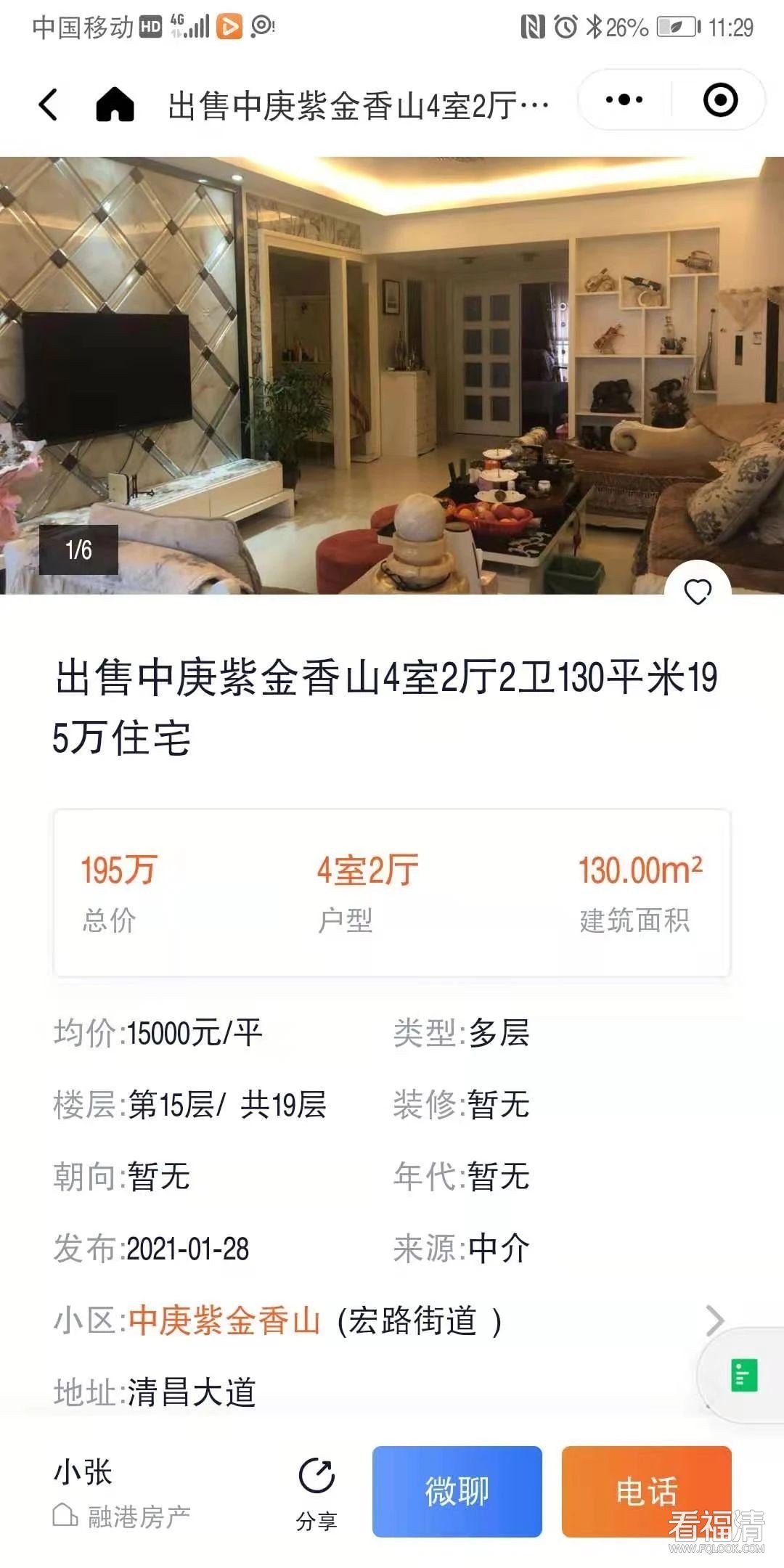
Task: Return to the mini program home
Action: click(115, 104)
